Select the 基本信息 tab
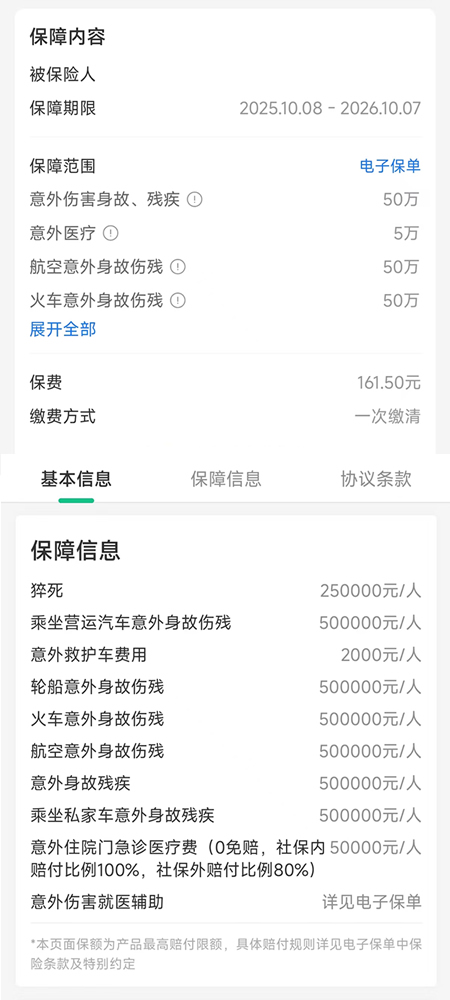Viewport: 450px width, 1000px height. (76, 479)
